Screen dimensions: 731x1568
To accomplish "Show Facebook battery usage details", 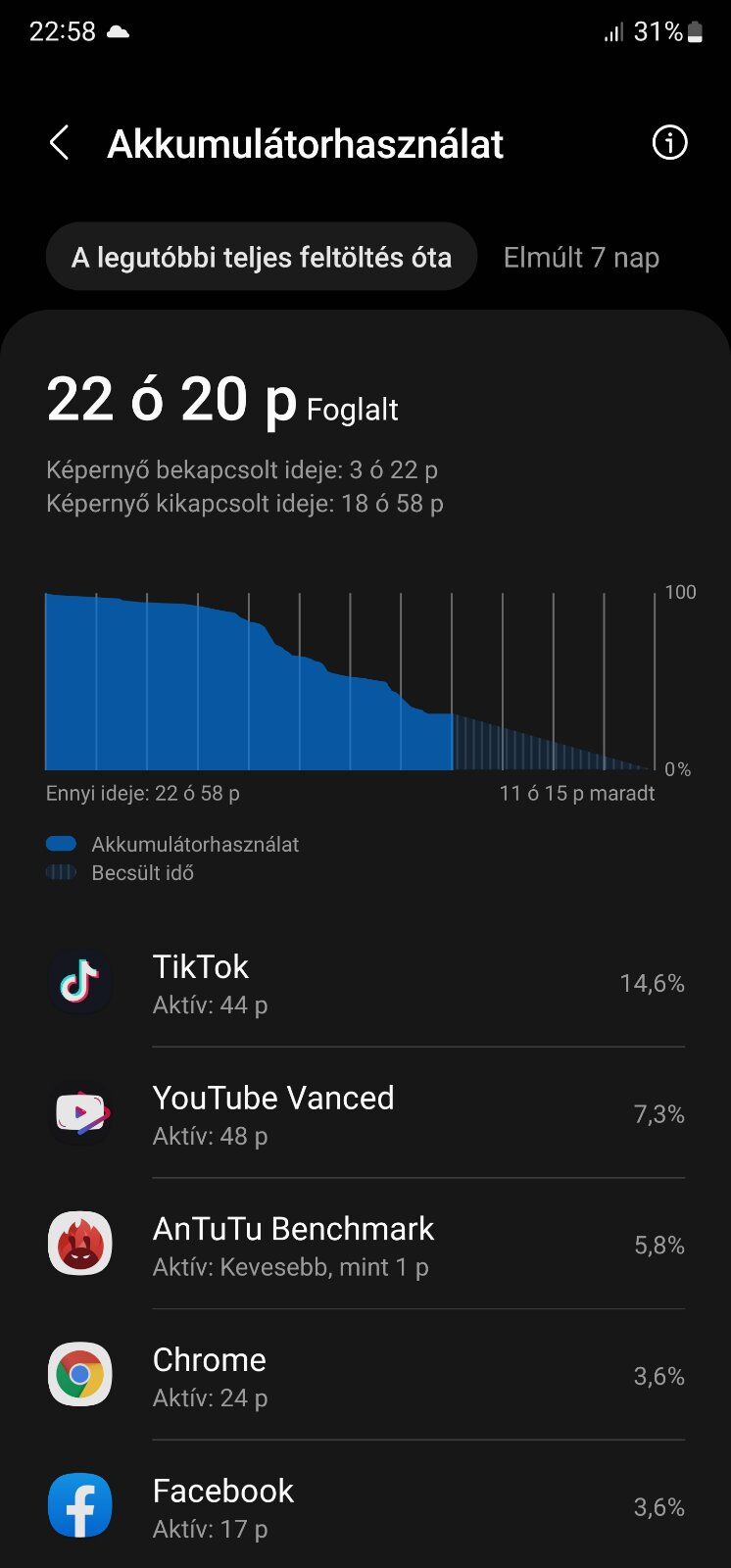I will pyautogui.click(x=365, y=1507).
